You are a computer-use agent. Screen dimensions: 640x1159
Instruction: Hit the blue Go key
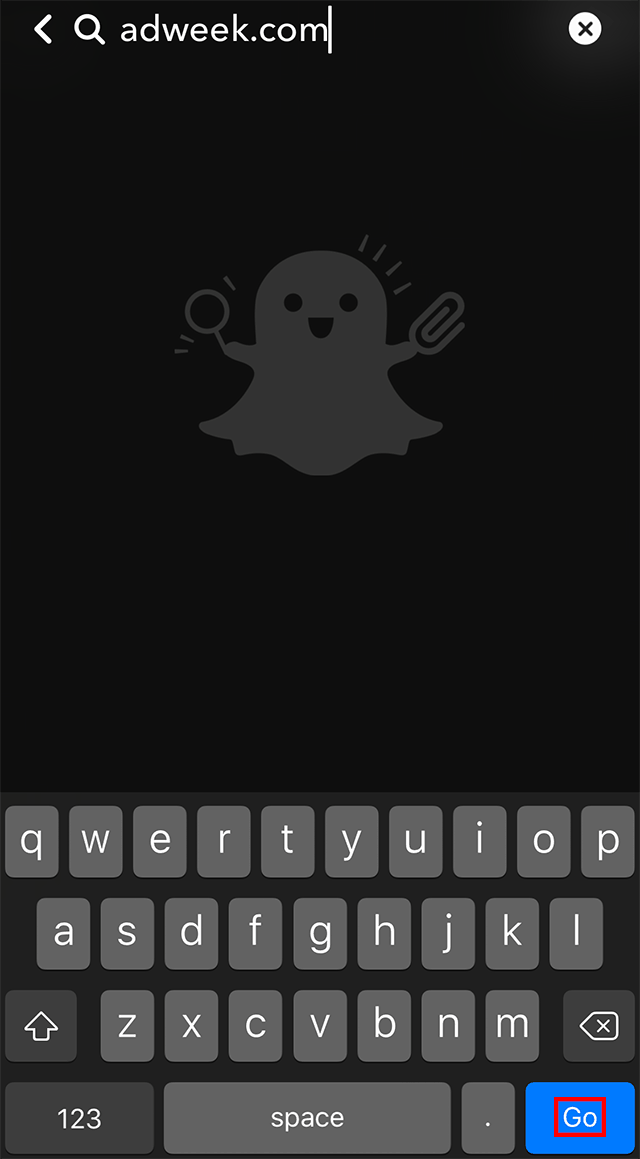pos(580,1118)
